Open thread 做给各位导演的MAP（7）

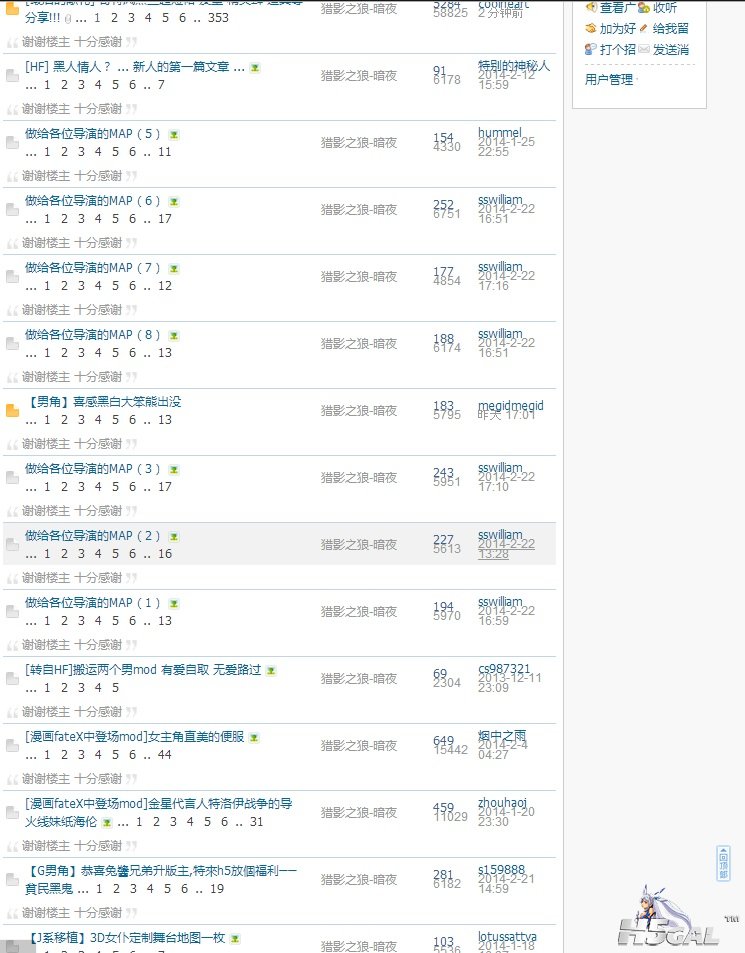point(92,268)
